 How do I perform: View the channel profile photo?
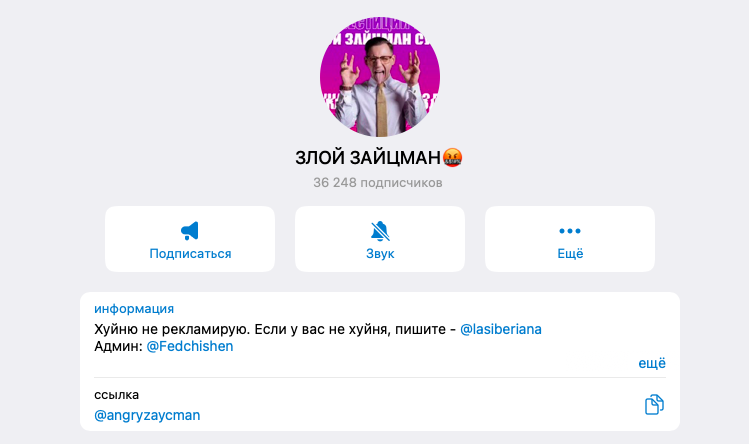click(380, 77)
